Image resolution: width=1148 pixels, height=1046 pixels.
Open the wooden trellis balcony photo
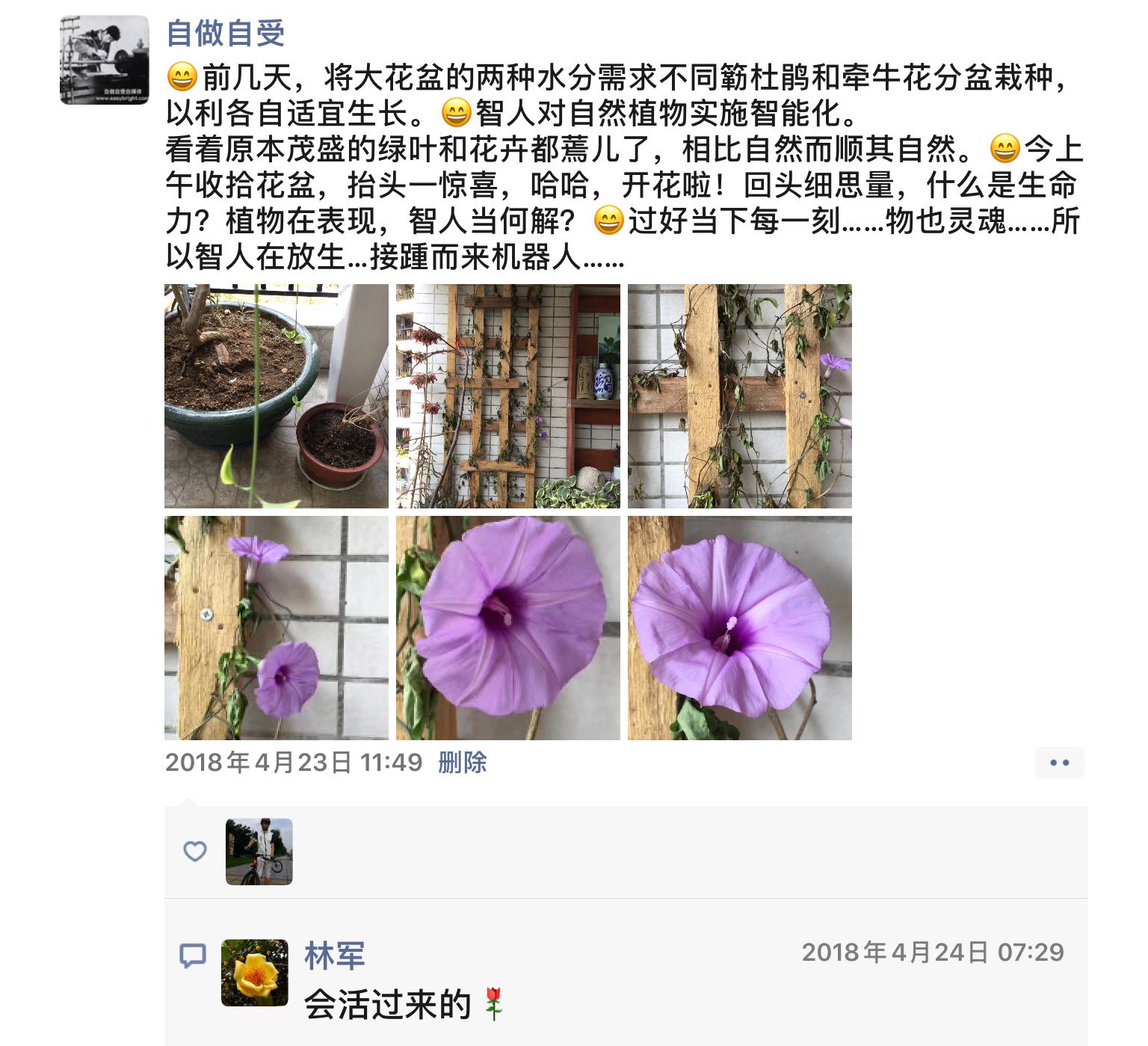[x=507, y=396]
